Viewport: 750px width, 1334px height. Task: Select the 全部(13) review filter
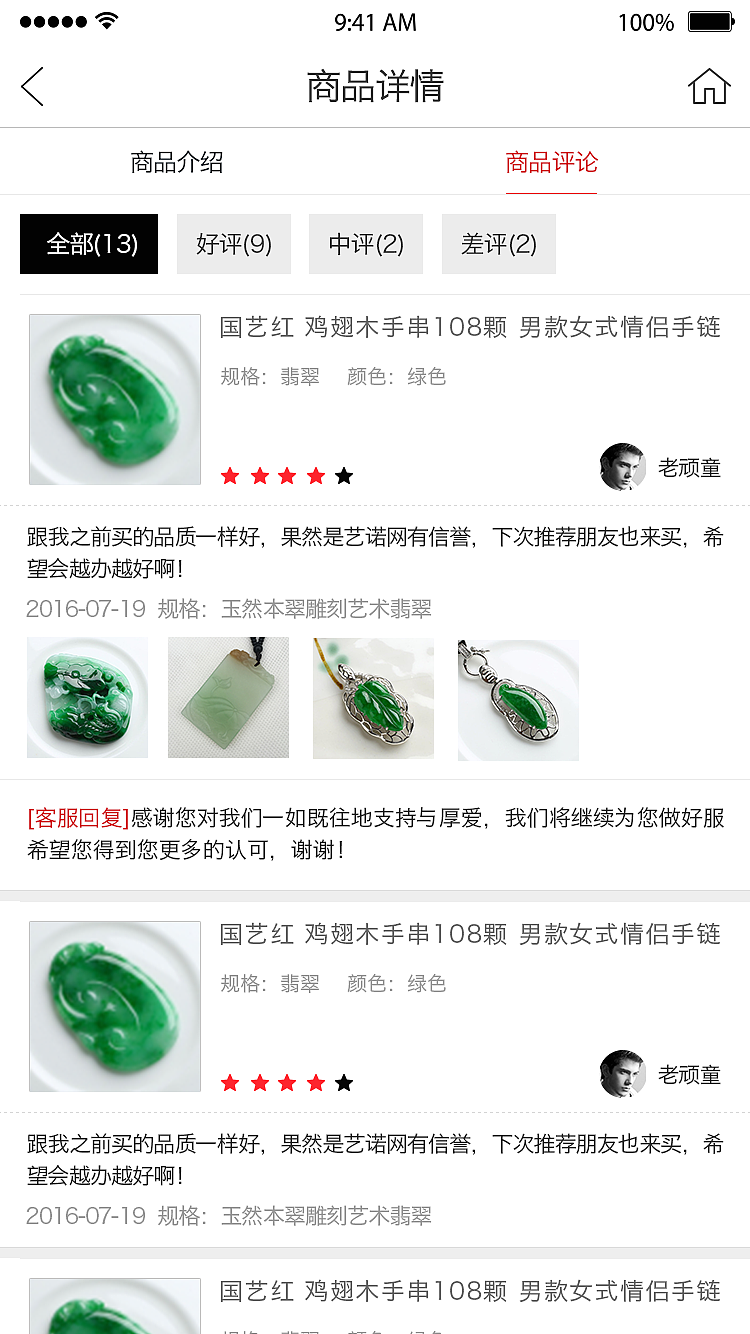89,243
